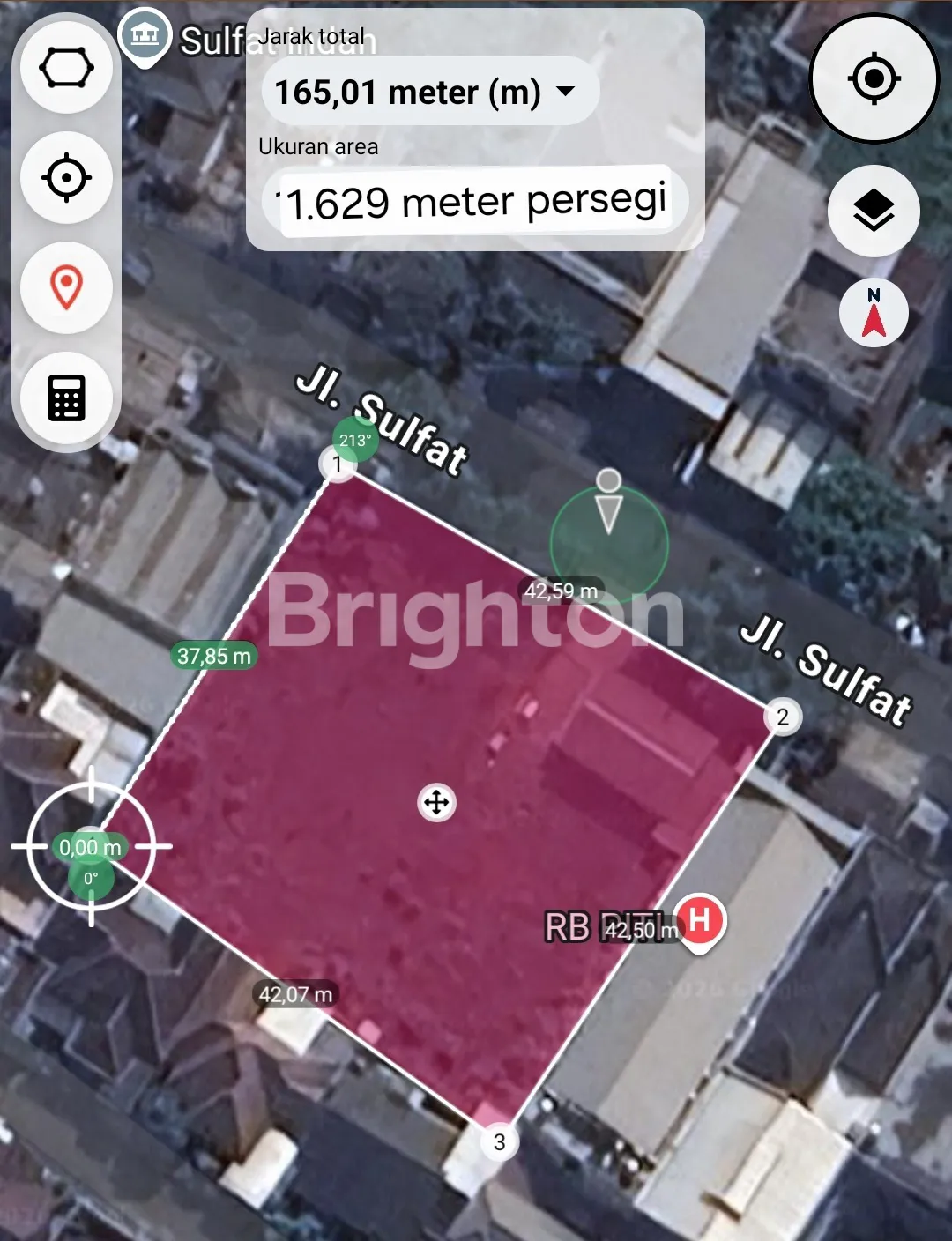Viewport: 952px width, 1241px height.
Task: Open the map layers selector
Action: point(874,212)
